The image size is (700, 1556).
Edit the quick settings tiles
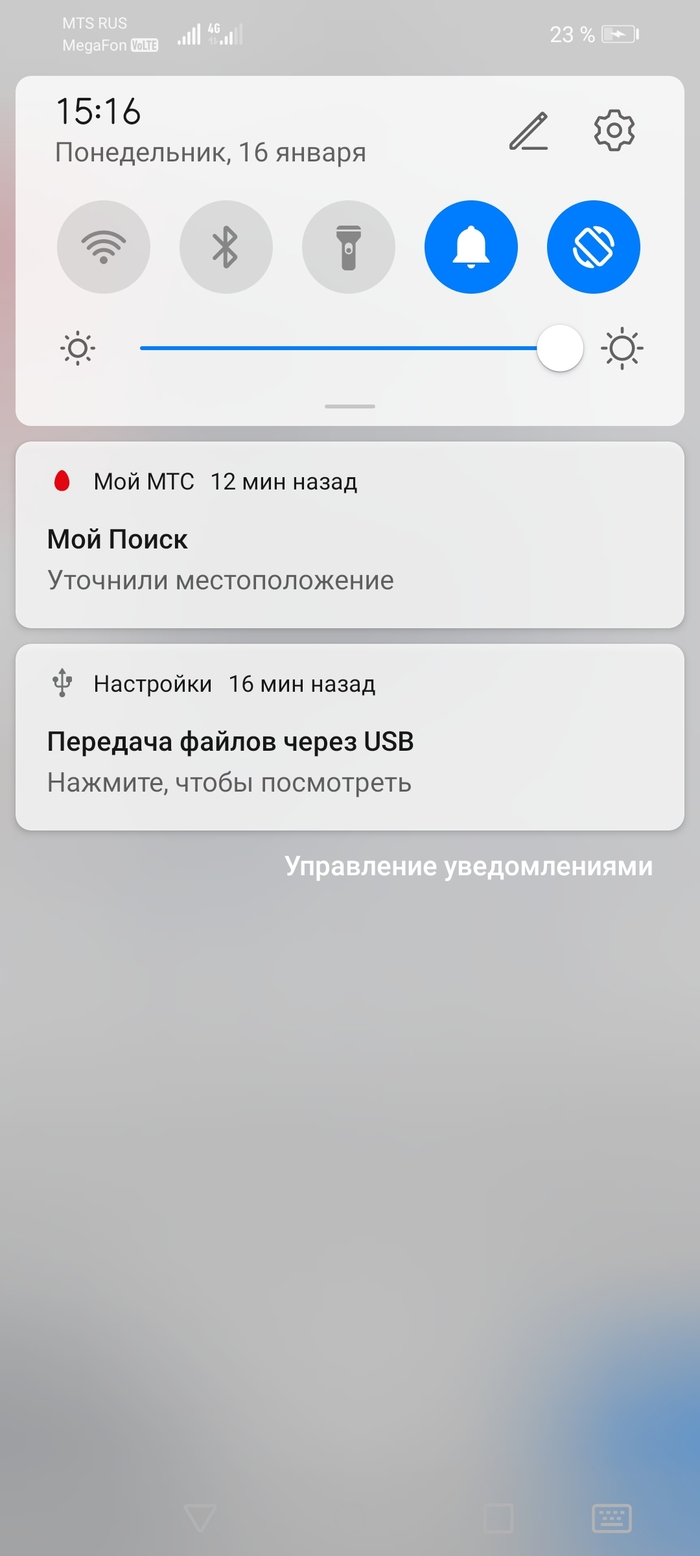(x=528, y=131)
